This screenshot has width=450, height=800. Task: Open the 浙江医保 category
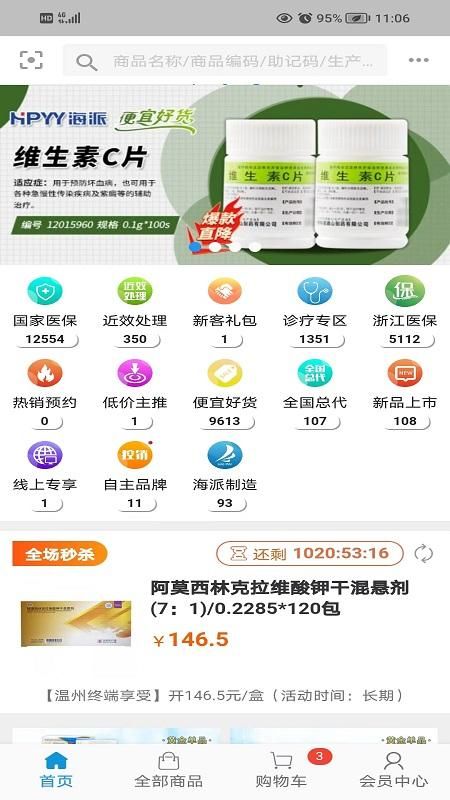pos(405,311)
